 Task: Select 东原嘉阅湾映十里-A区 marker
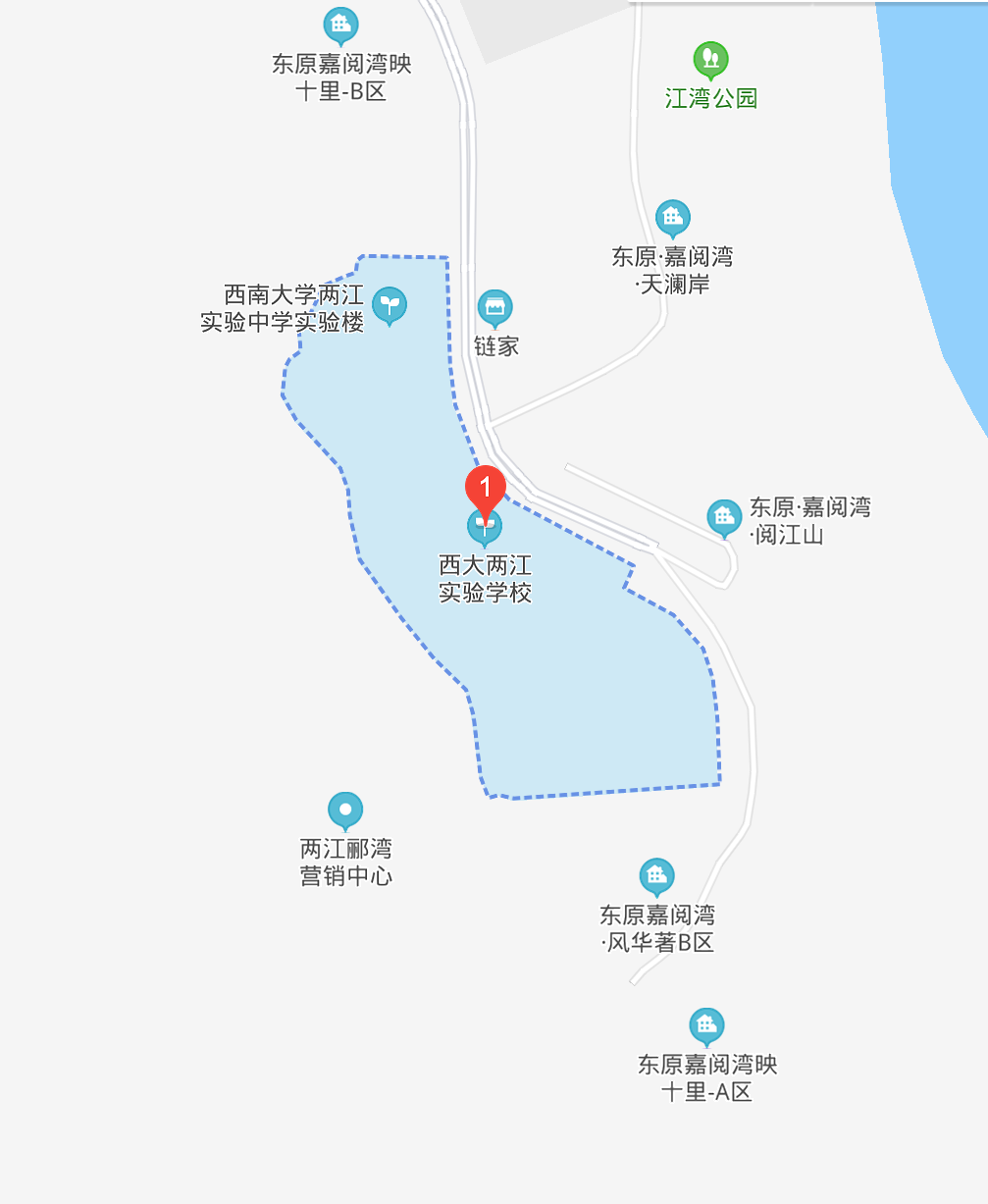click(705, 1026)
